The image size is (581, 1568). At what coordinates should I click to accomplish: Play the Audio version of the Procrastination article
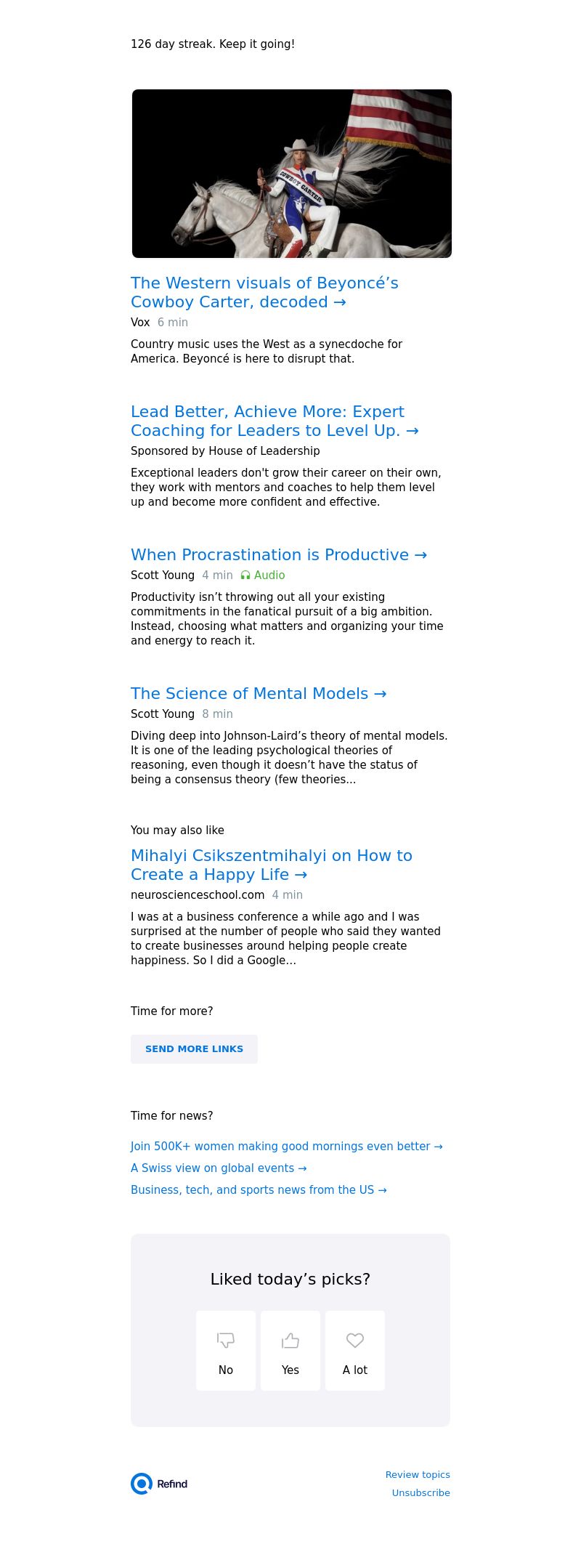pos(263,575)
